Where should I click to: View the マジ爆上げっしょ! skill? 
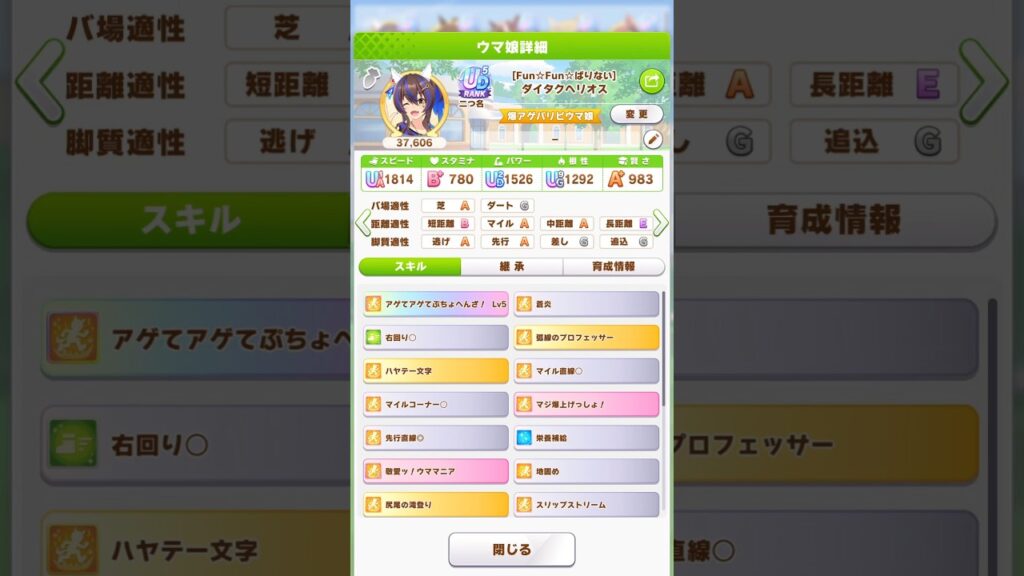(587, 404)
